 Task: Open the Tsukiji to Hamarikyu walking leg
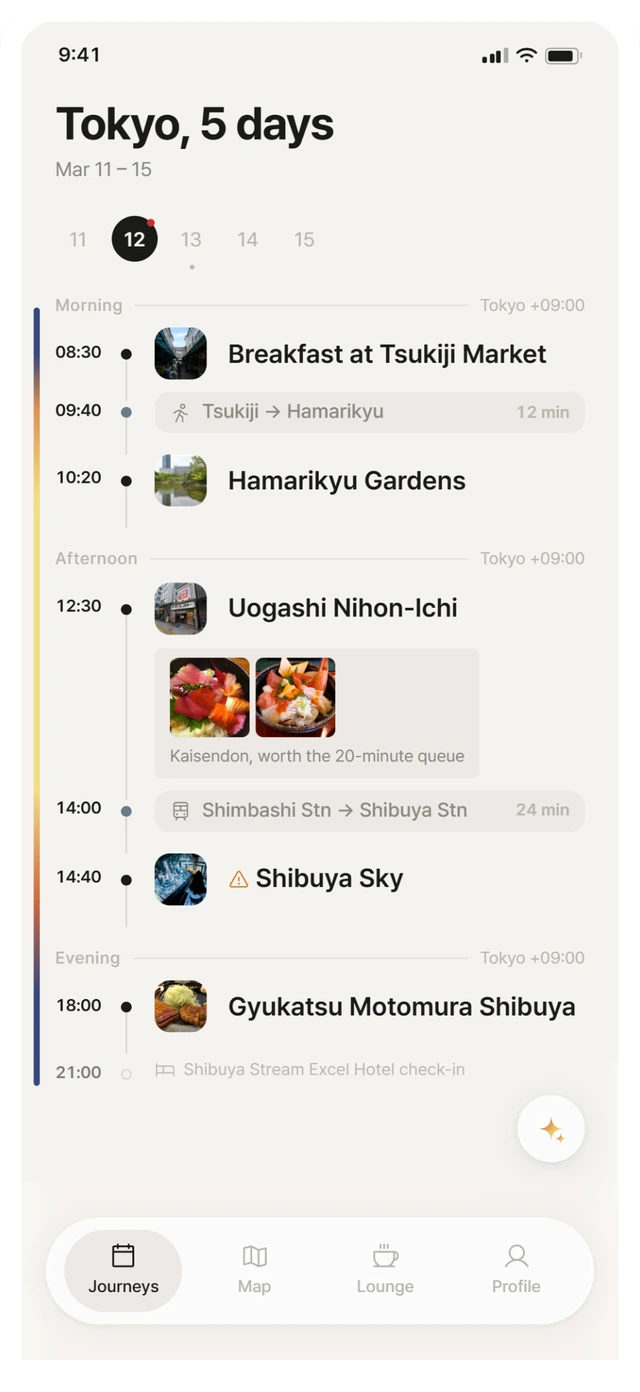[369, 412]
